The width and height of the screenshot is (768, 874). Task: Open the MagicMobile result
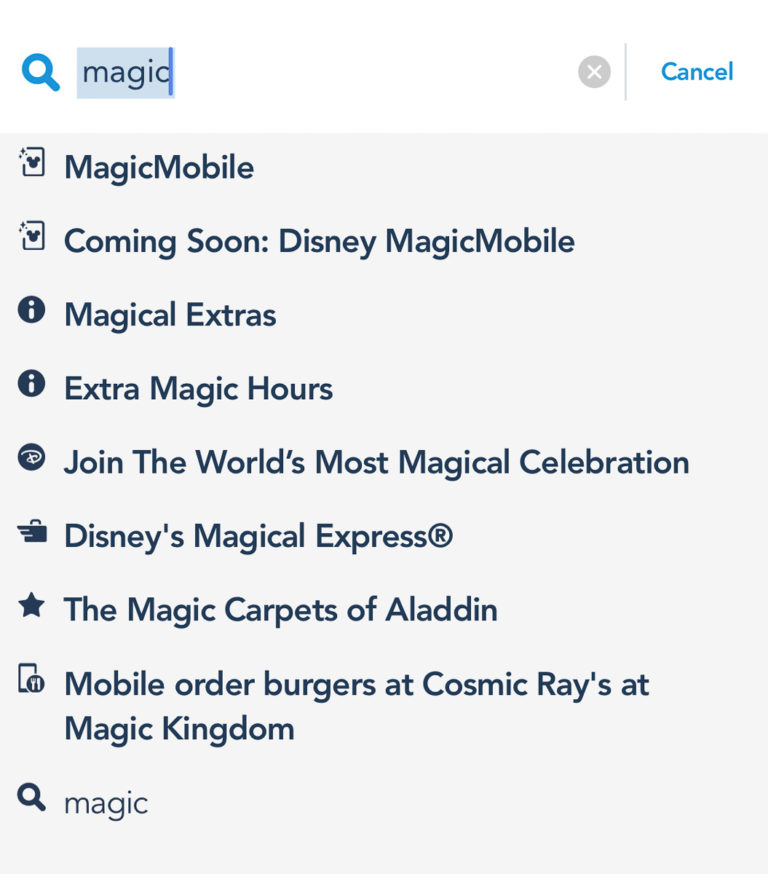pos(160,168)
